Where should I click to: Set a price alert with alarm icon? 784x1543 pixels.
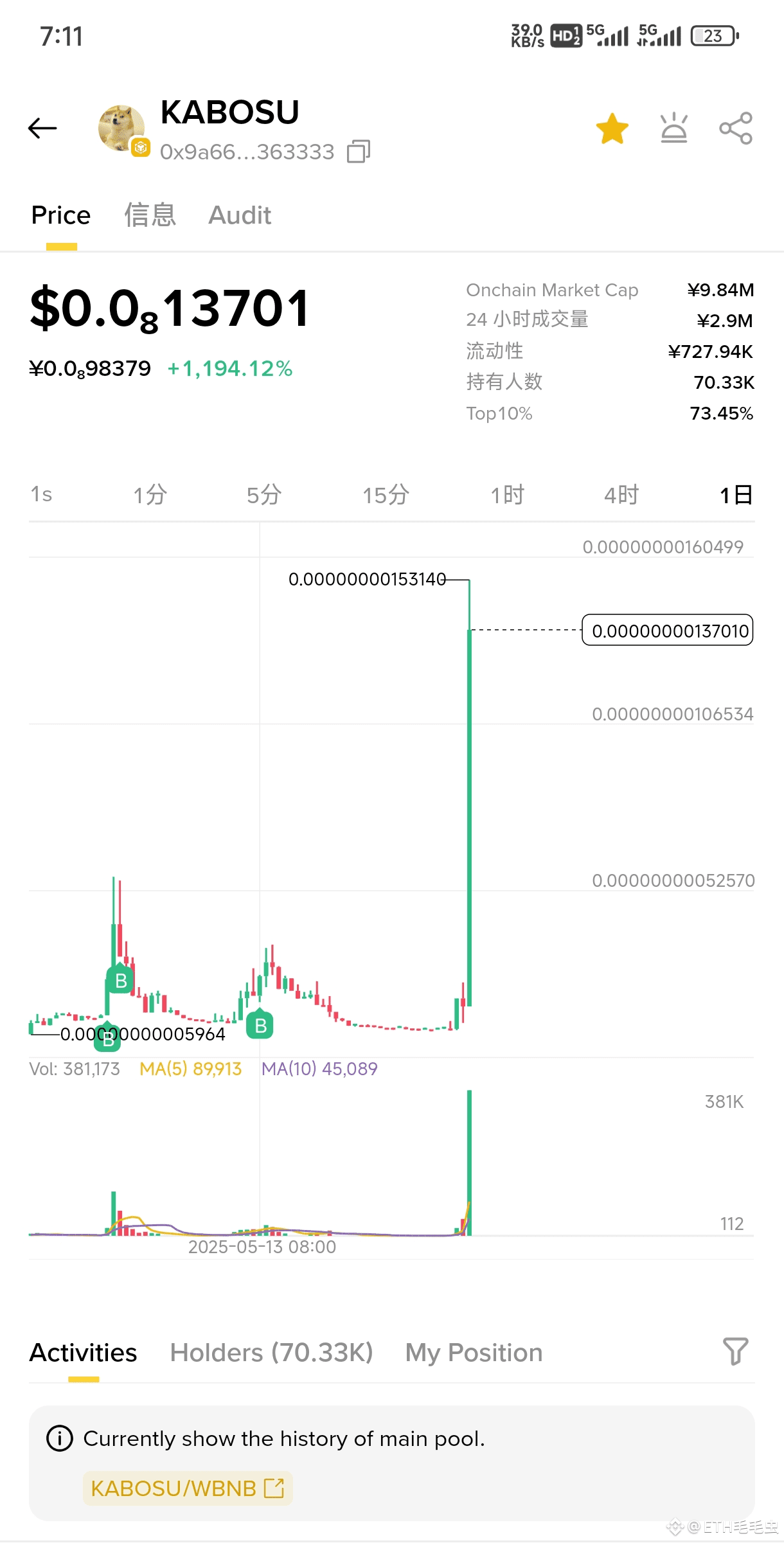pyautogui.click(x=673, y=128)
